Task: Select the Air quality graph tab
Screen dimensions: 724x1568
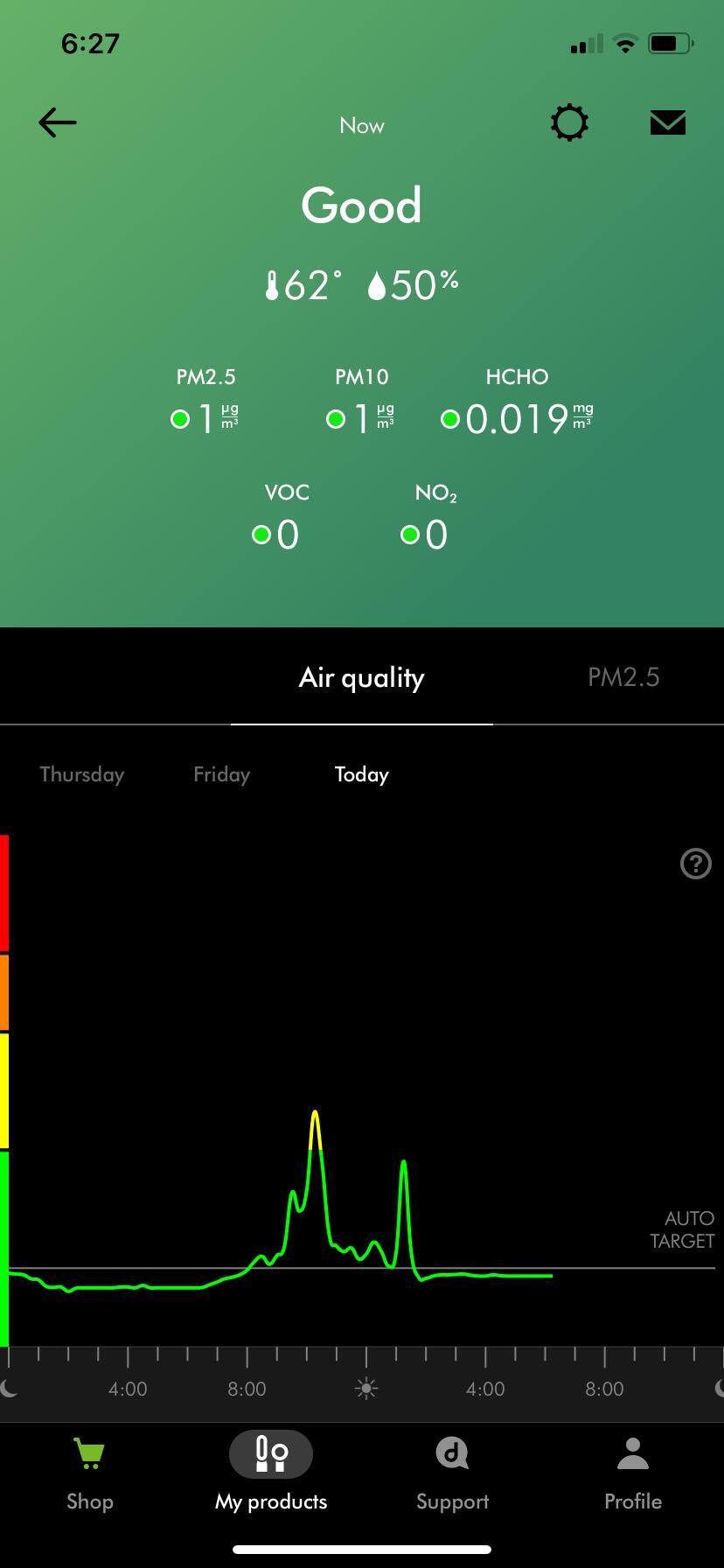Action: tap(361, 677)
